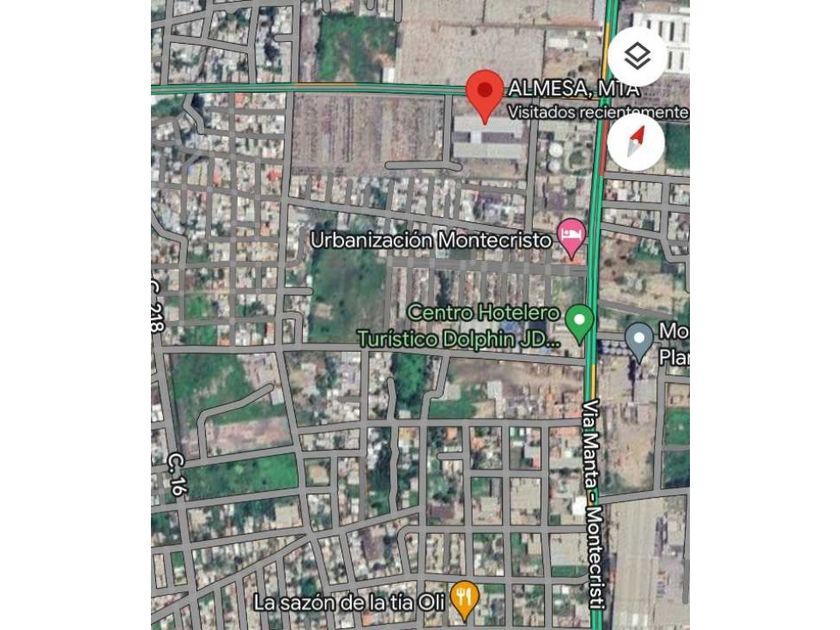Open La sazón de la tía Oli restaurant marker
Viewport: 840px width, 630px height.
pyautogui.click(x=463, y=599)
